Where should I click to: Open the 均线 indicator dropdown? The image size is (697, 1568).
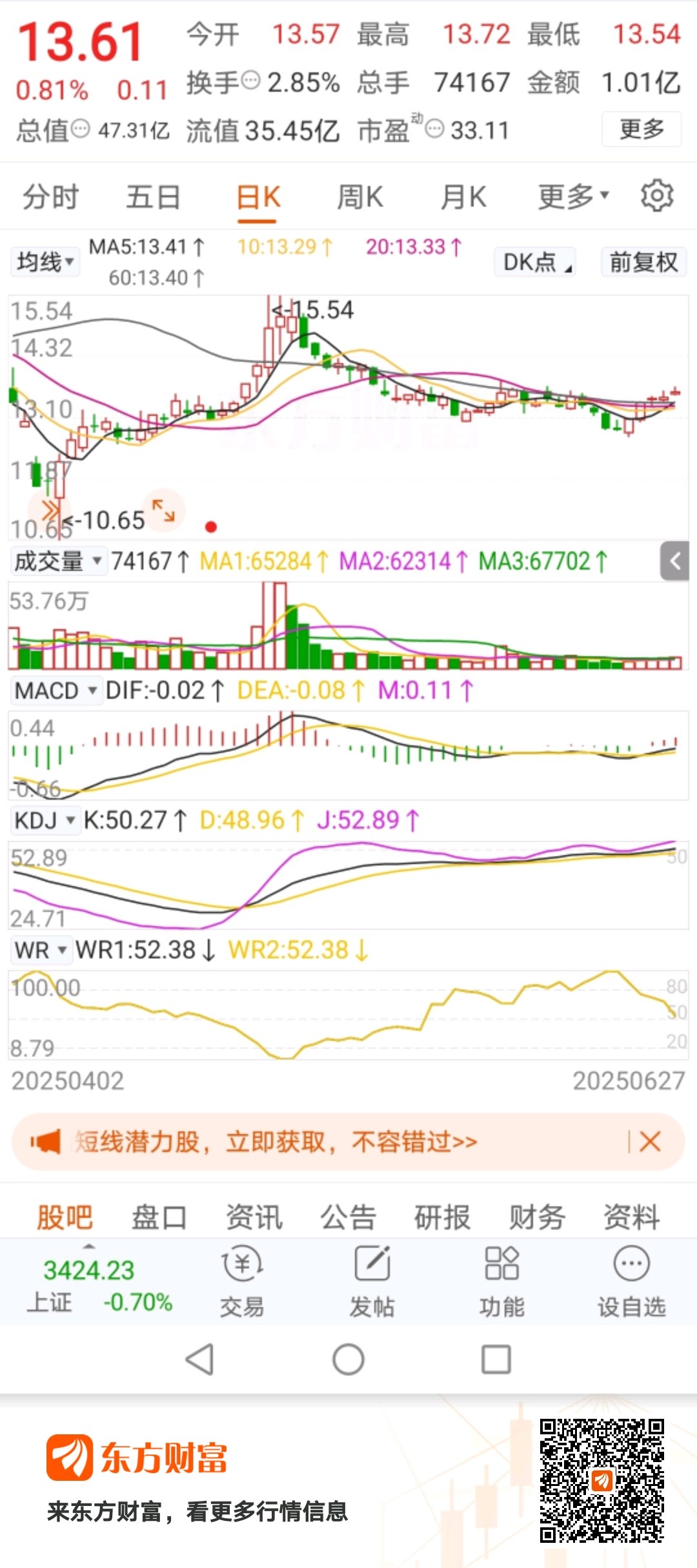tap(45, 262)
